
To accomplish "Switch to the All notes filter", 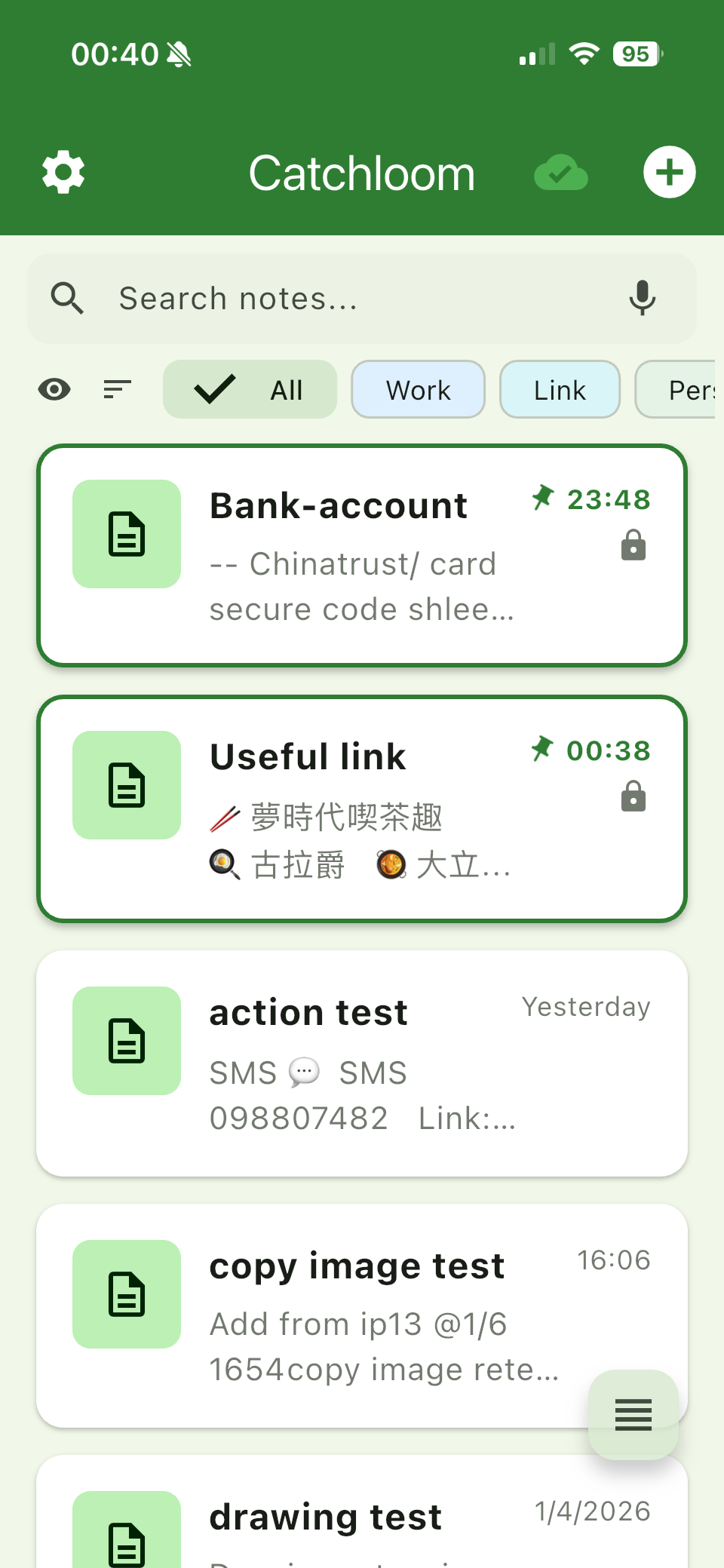I will tap(250, 389).
